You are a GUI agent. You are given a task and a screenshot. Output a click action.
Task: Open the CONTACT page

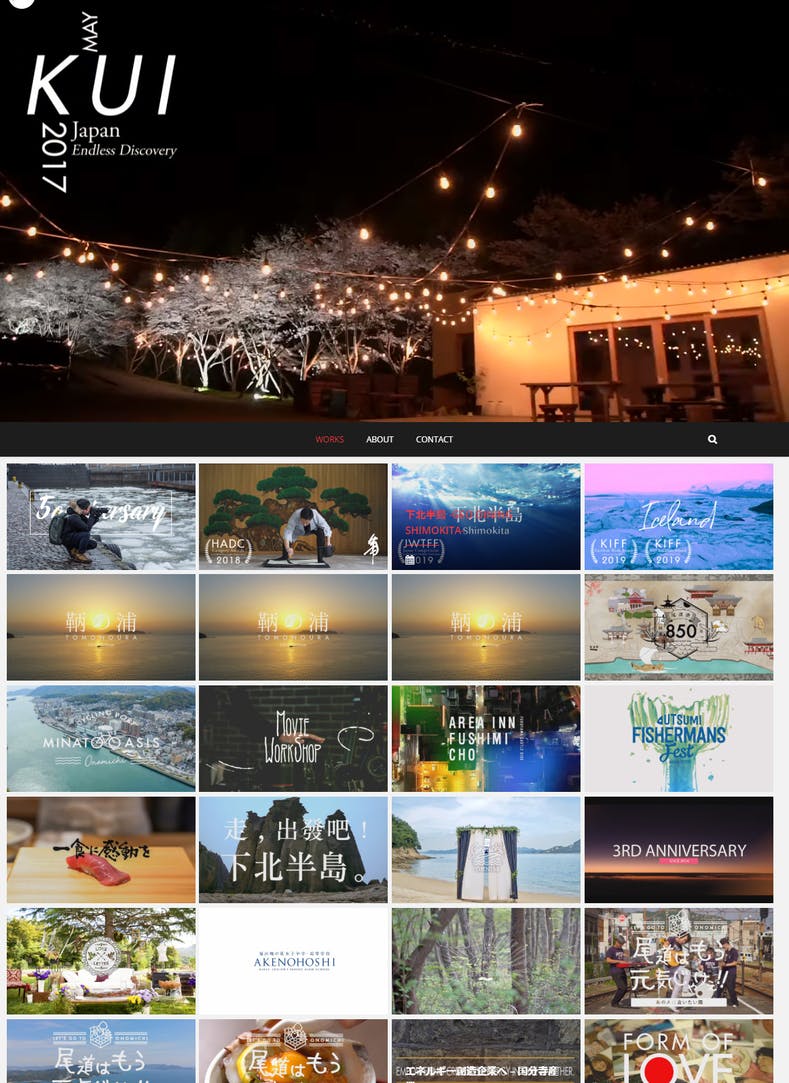[x=434, y=439]
